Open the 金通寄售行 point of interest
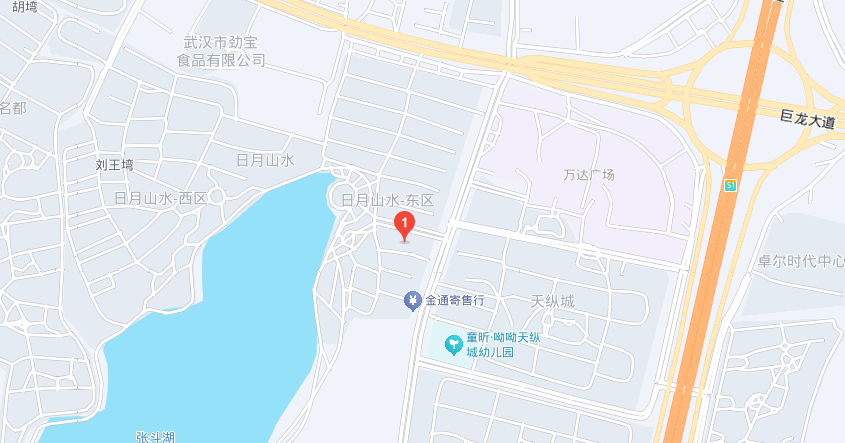845x443 pixels. [x=411, y=300]
